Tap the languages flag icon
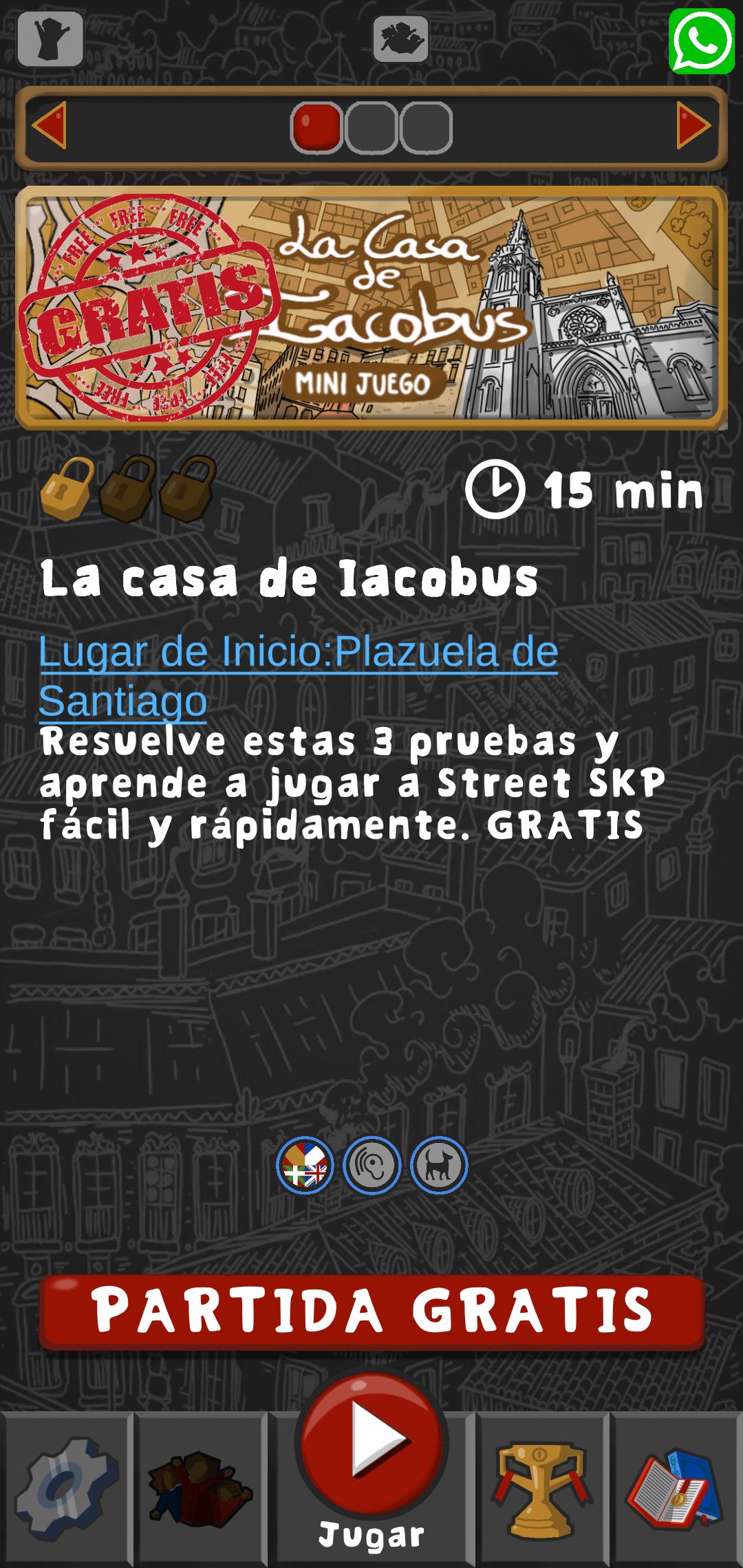743x1568 pixels. 305,1165
